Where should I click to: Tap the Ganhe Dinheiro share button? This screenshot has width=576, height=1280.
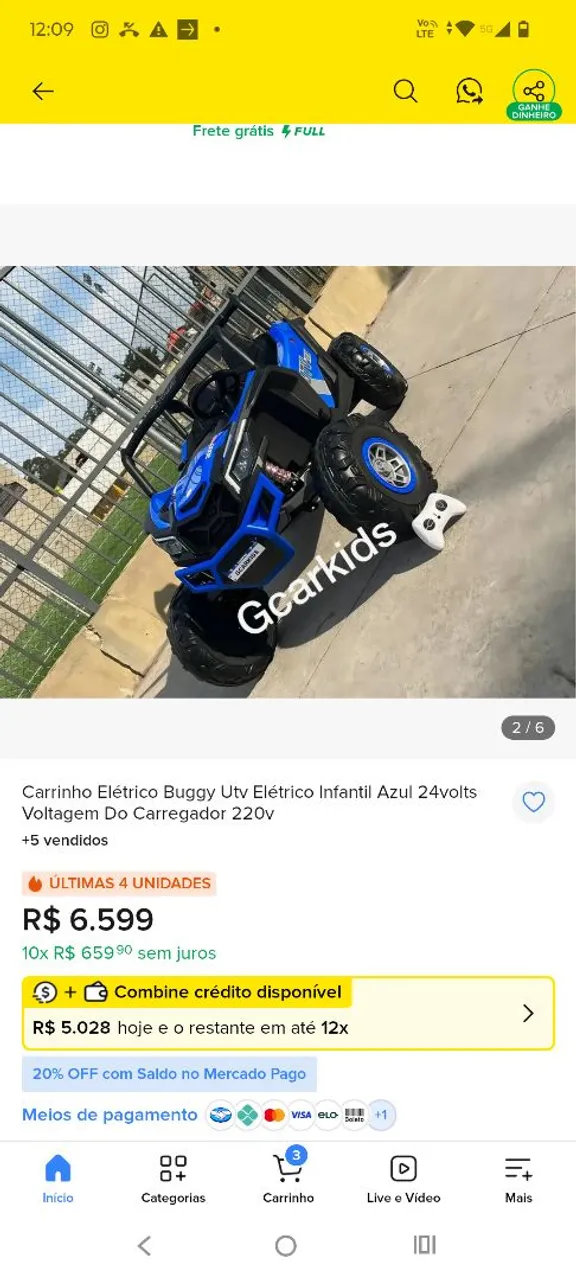pos(534,95)
